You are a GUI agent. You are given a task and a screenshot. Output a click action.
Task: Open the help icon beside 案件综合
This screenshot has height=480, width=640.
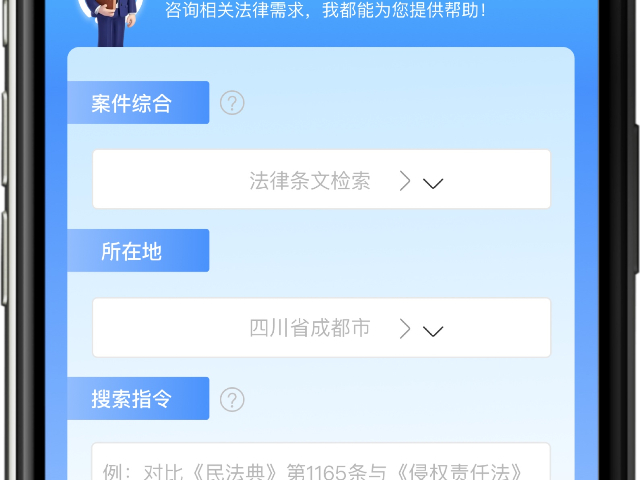(232, 103)
